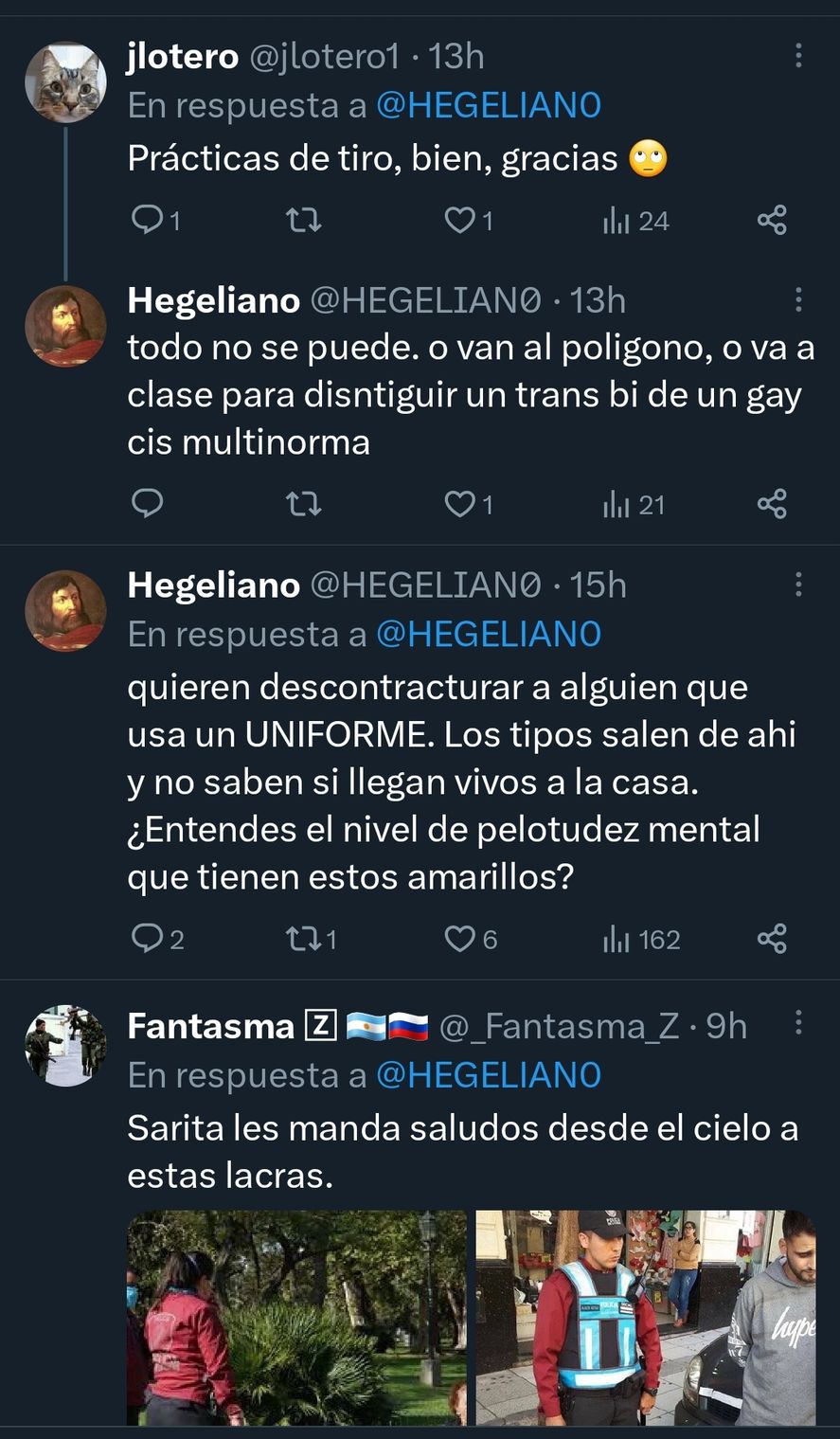The image size is (840, 1439).
Task: Like Hegeliano's tweet posted 13h ago
Action: pos(460,504)
